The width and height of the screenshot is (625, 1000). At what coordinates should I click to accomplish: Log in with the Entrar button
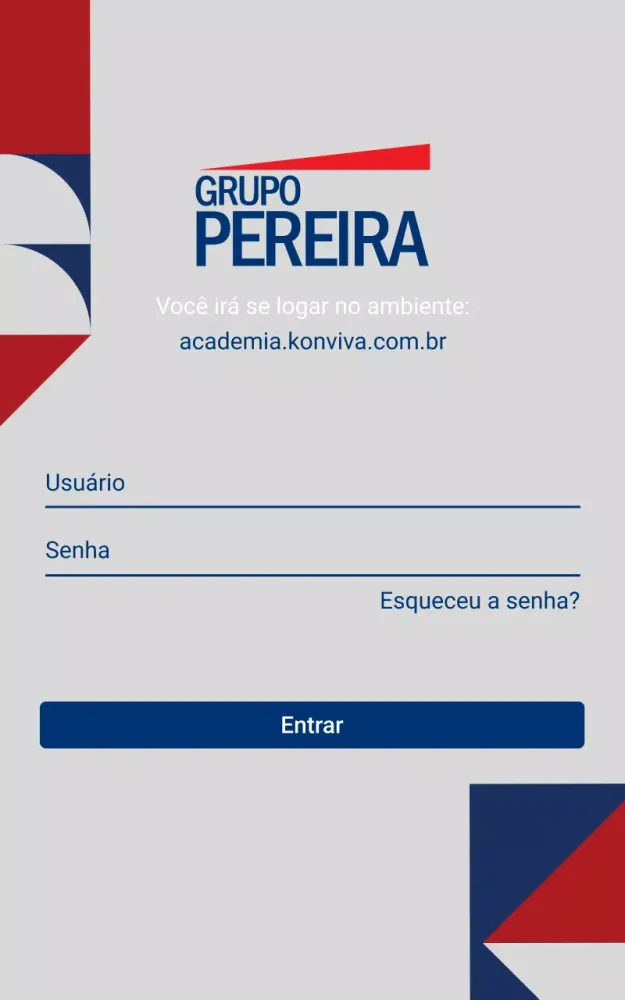[x=312, y=725]
